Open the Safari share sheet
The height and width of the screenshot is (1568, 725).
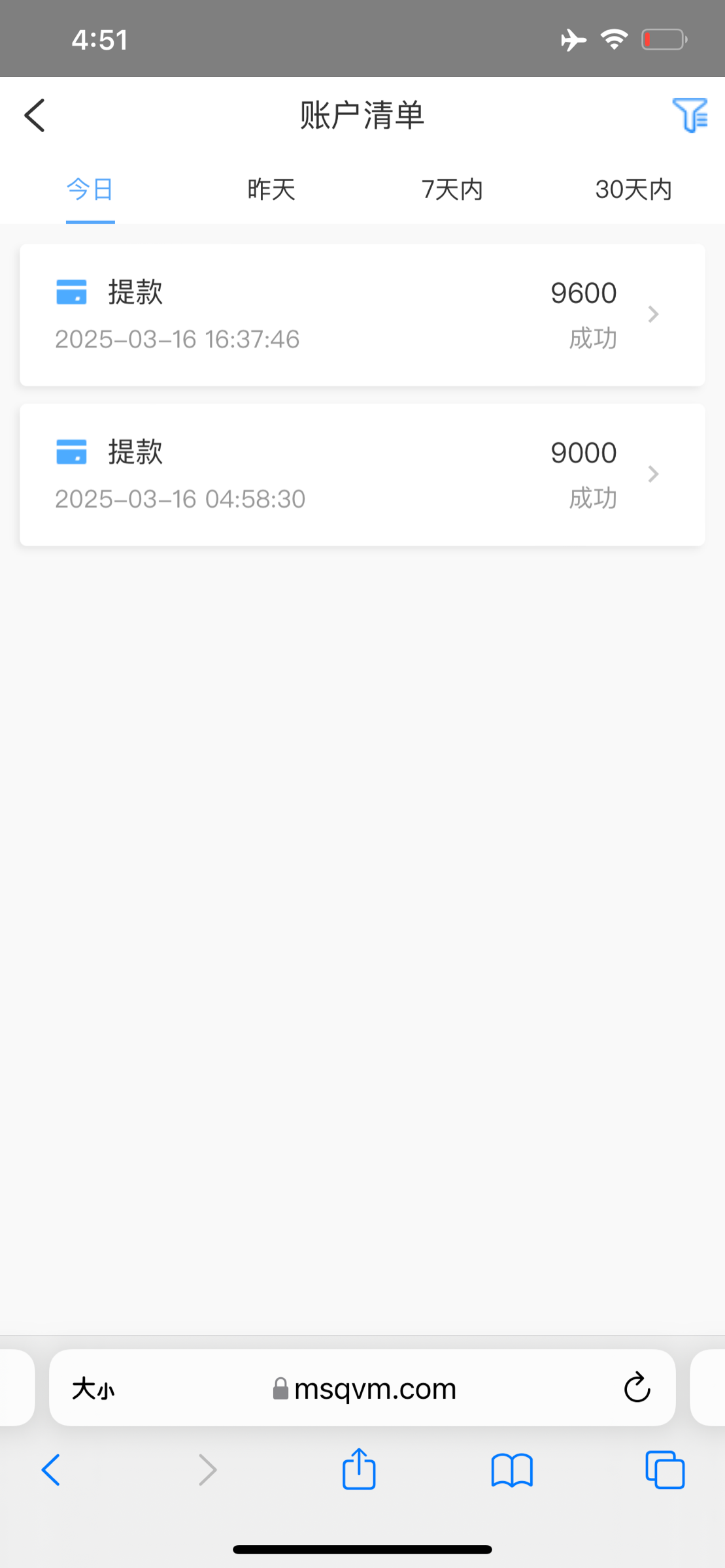click(359, 1469)
